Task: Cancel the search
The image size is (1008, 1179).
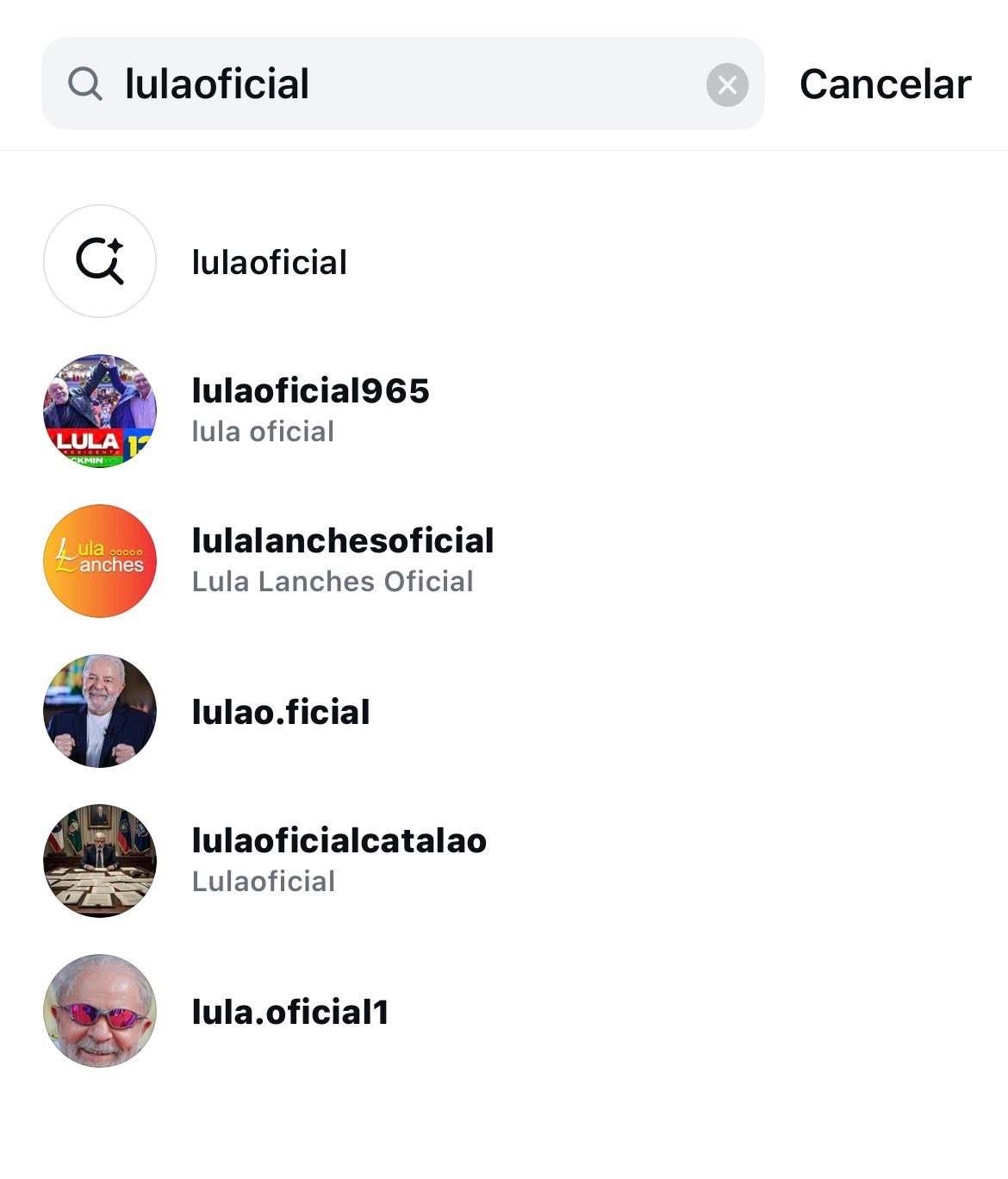Action: (x=885, y=84)
